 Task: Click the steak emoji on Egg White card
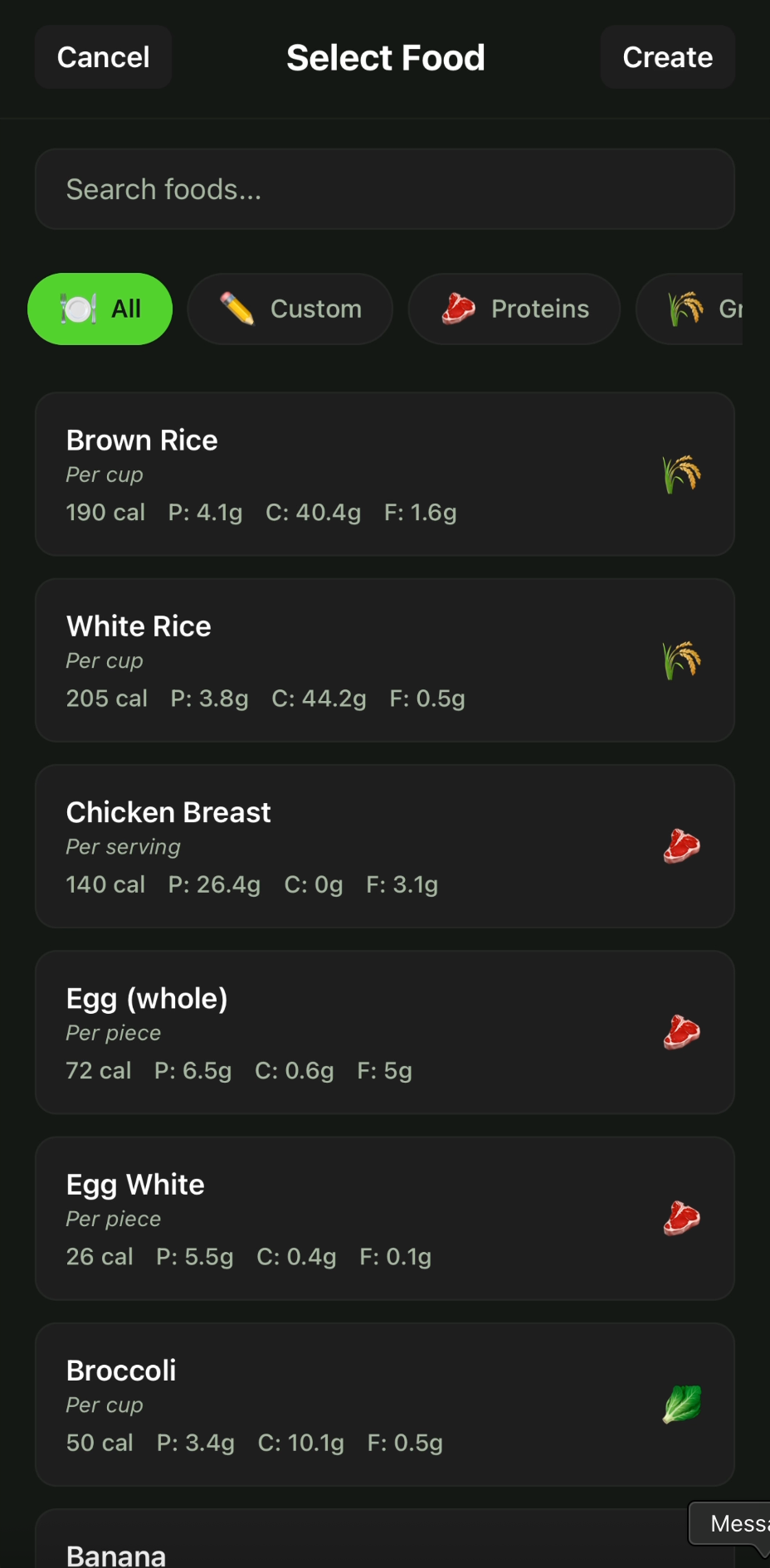click(681, 1217)
